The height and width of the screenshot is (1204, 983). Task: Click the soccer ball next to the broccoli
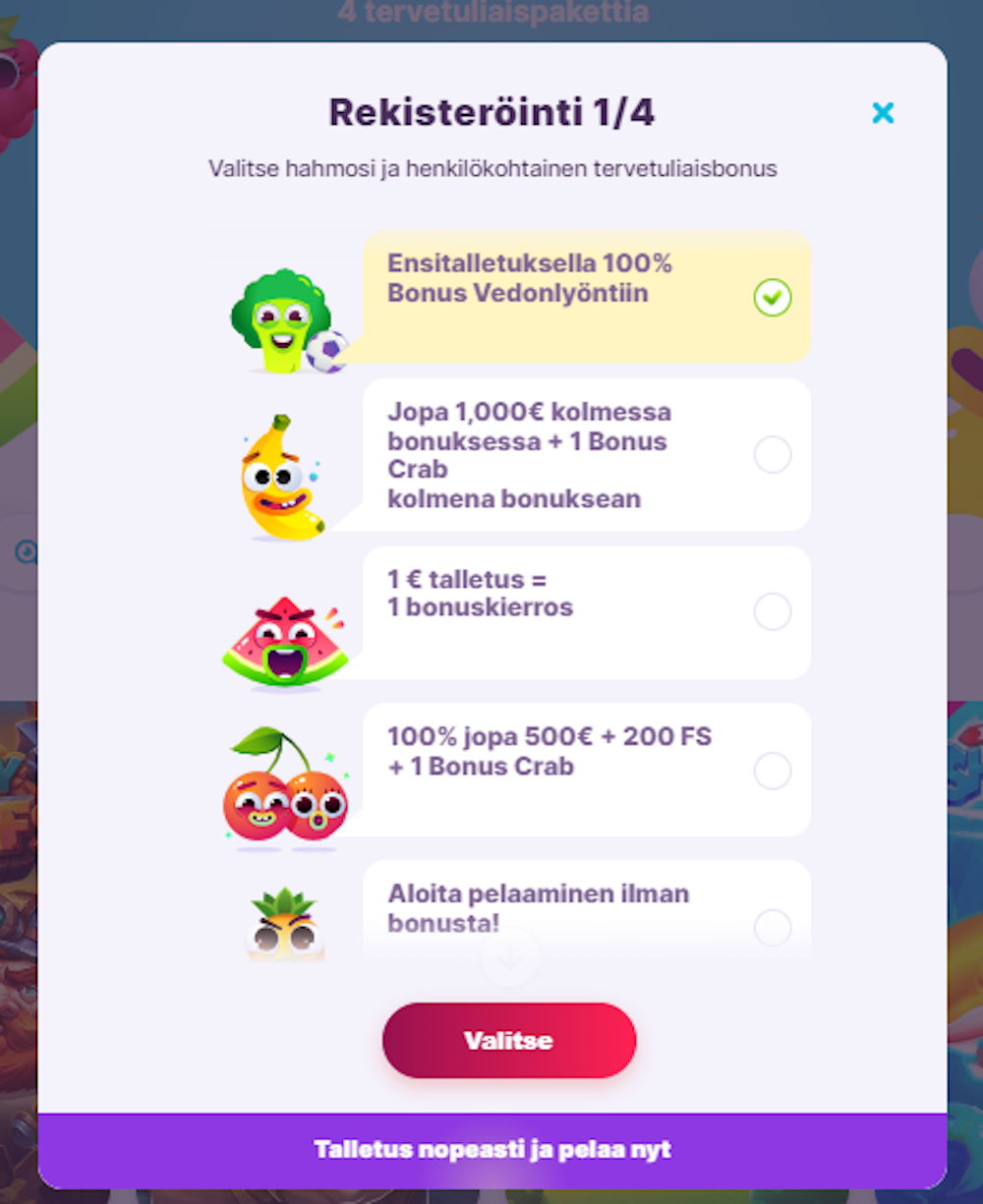(x=328, y=351)
